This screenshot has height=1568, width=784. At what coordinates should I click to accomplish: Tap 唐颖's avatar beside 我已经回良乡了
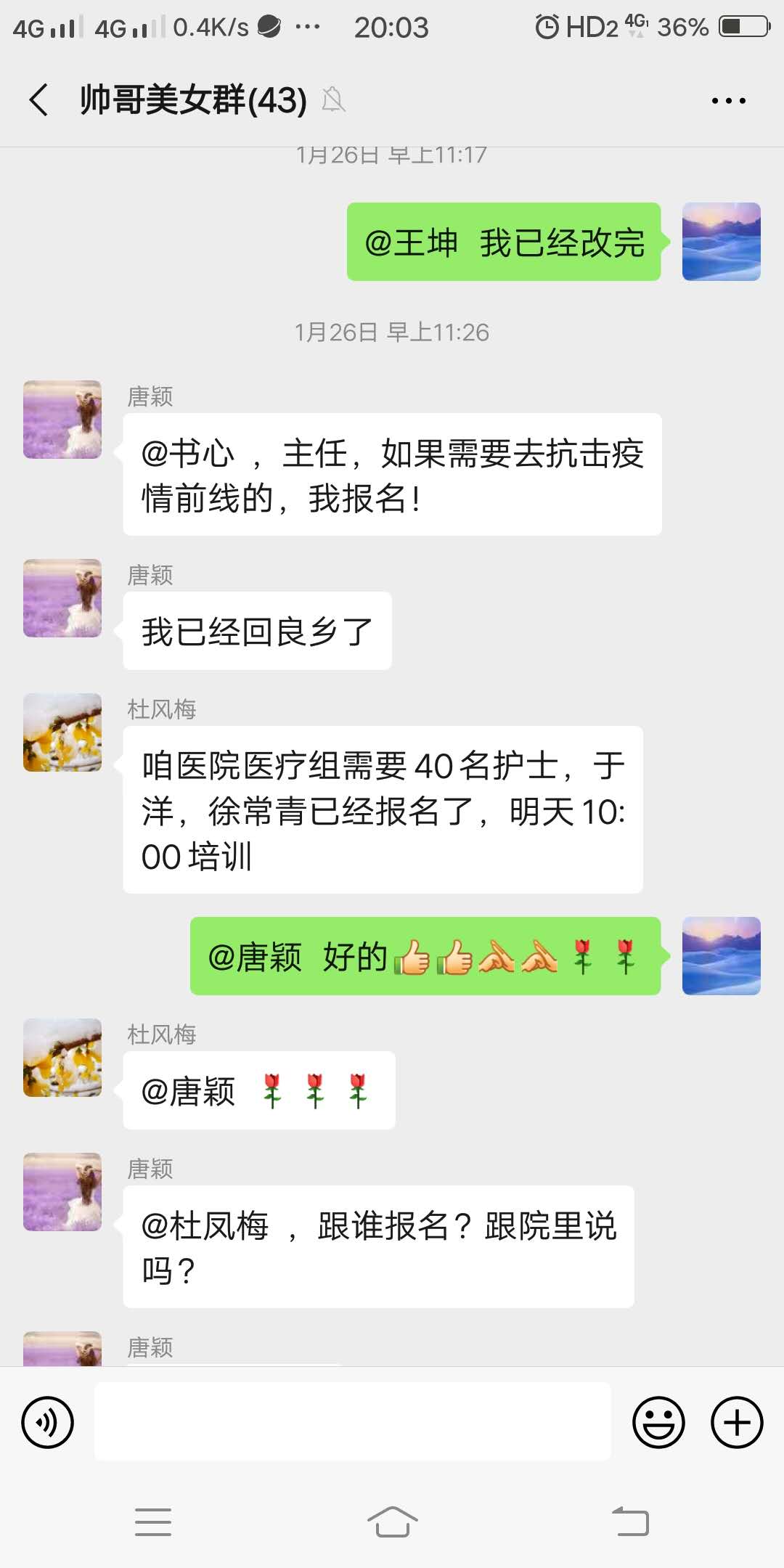pos(62,598)
